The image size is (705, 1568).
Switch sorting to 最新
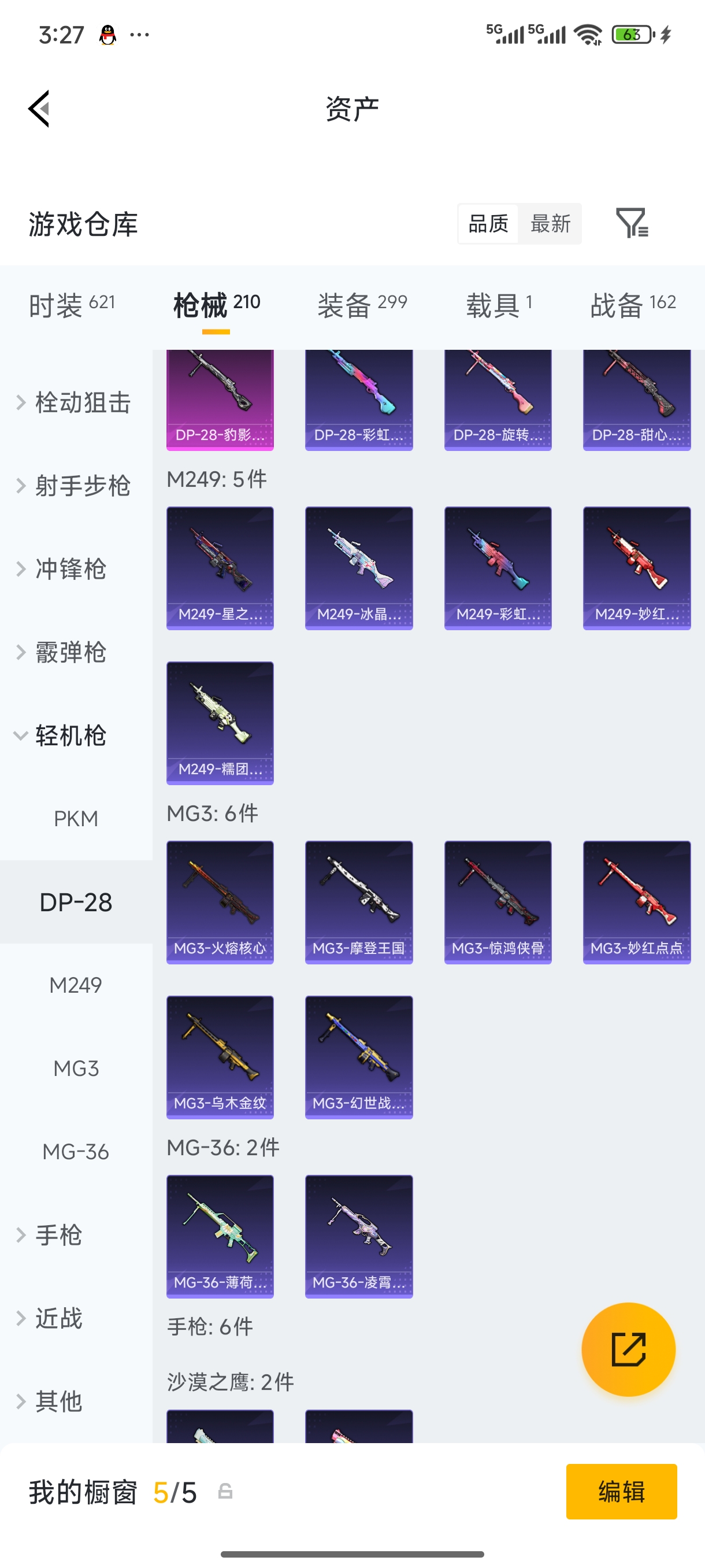point(550,224)
